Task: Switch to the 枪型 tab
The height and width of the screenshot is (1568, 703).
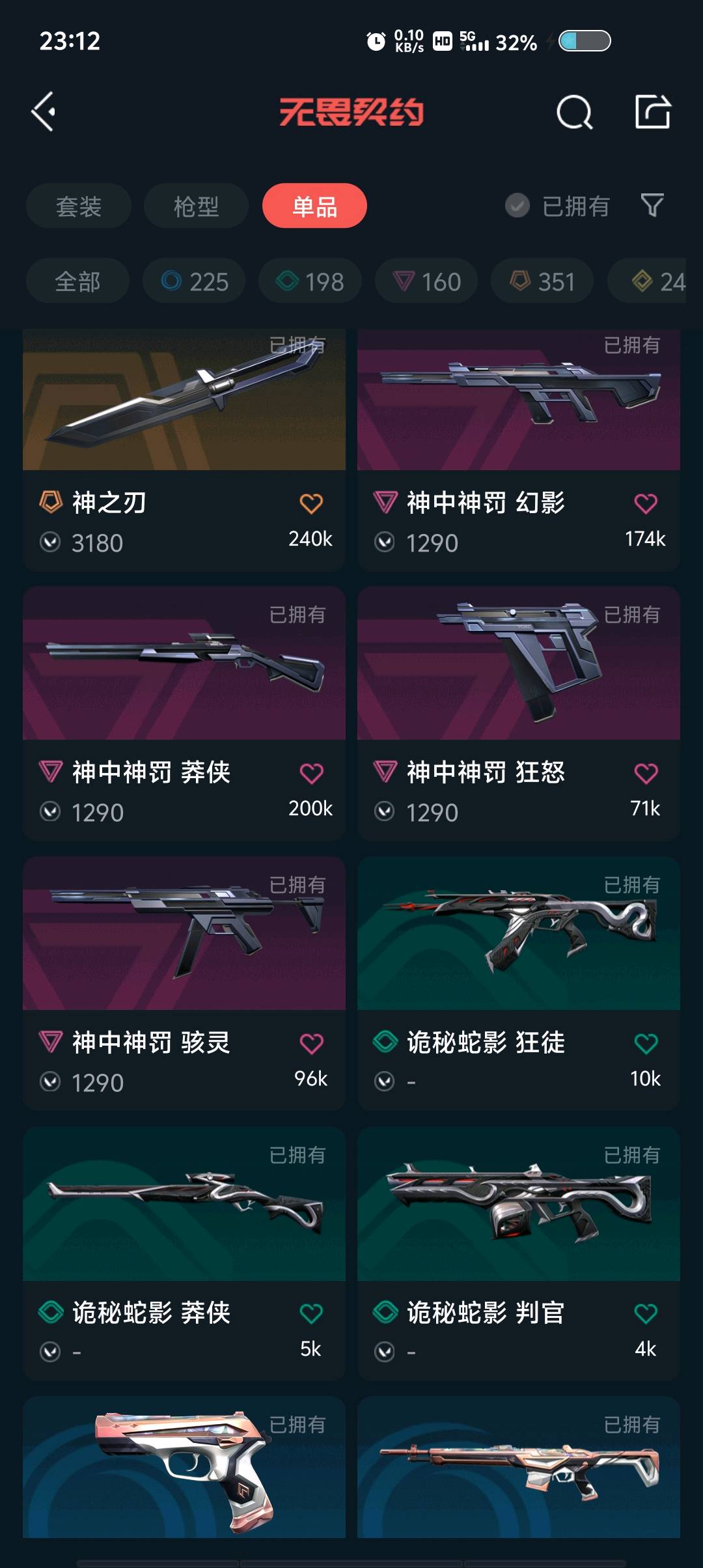Action: pos(196,206)
